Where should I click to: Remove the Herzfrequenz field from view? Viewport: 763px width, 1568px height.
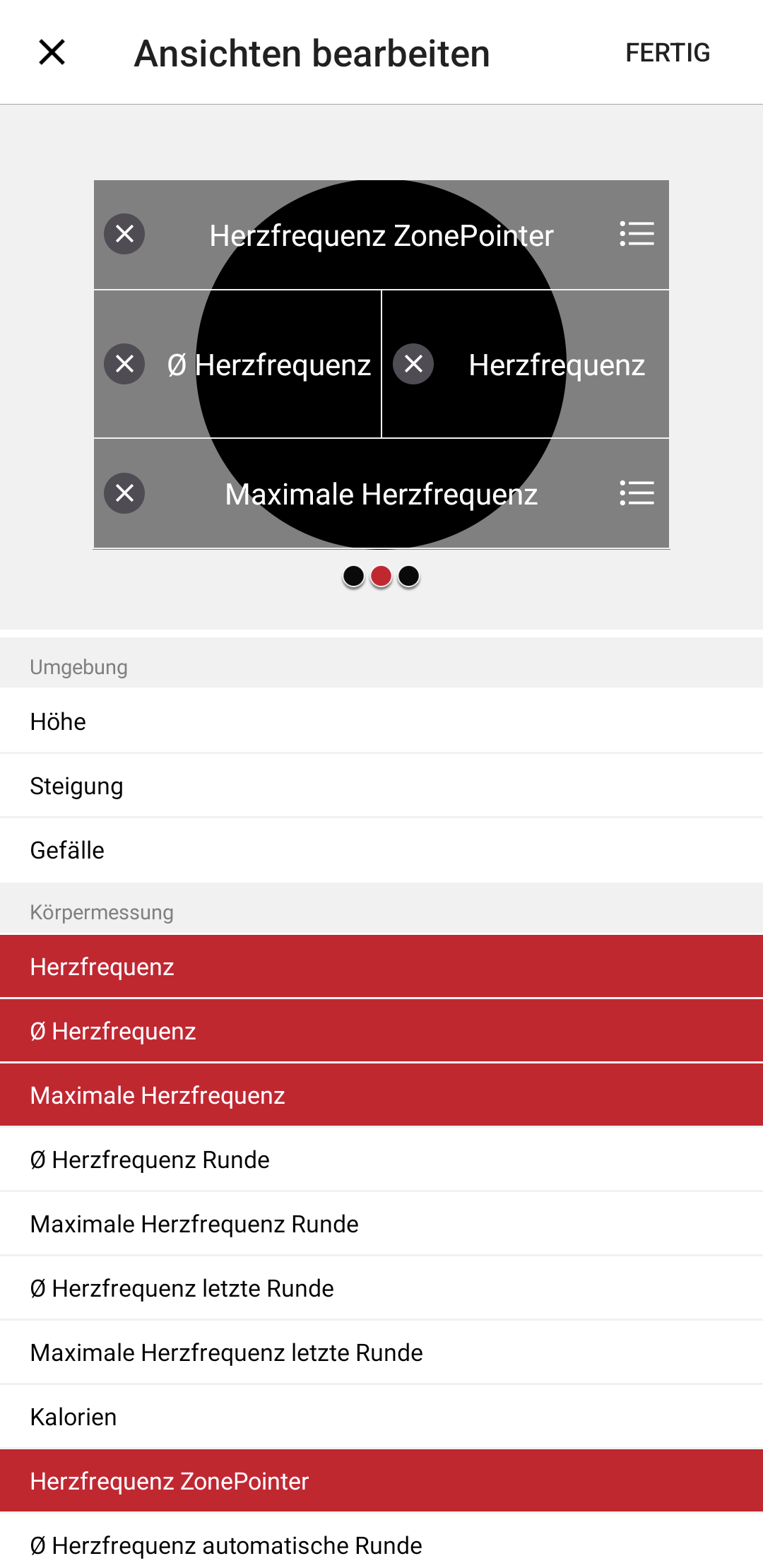(x=413, y=364)
